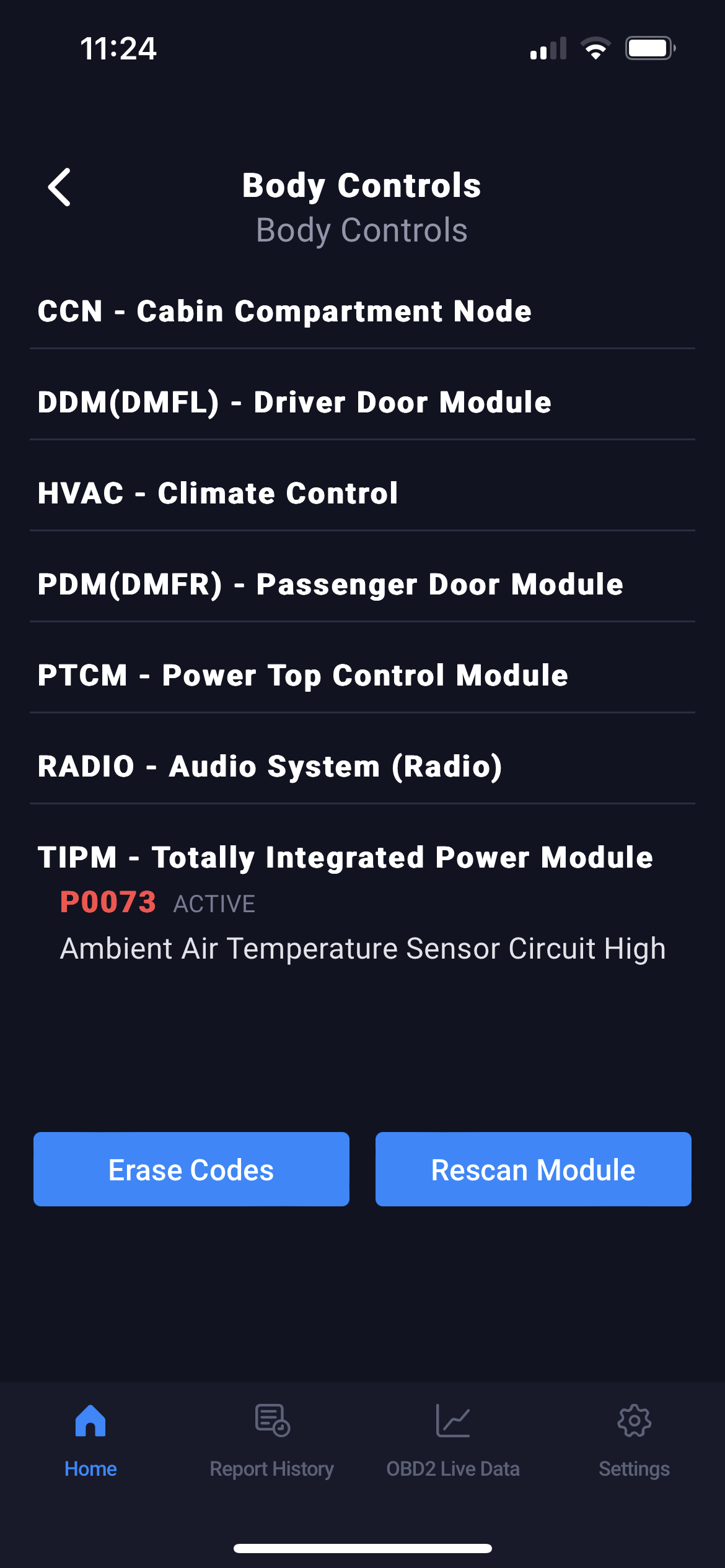
Task: Tap the Erase Codes button
Action: (x=191, y=1169)
